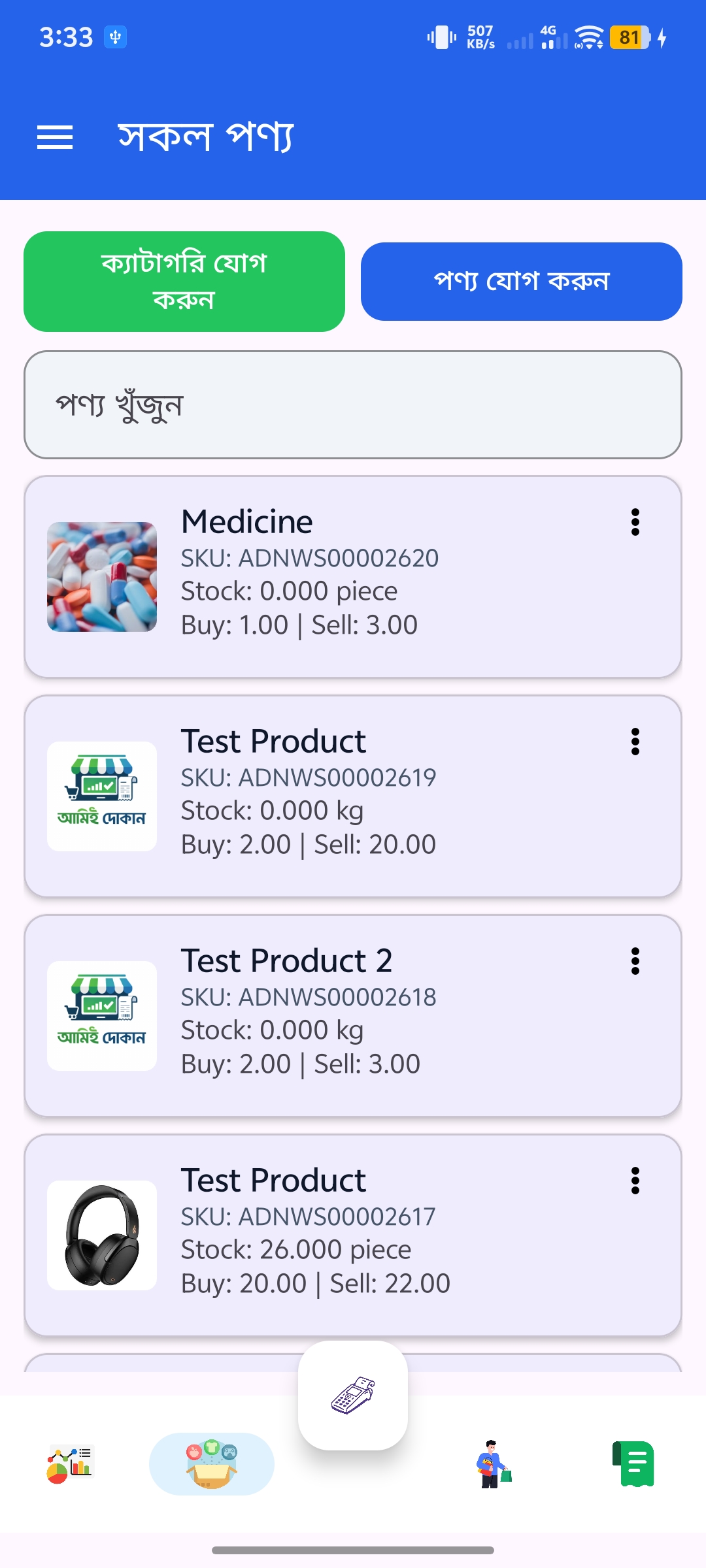This screenshot has width=706, height=1568.
Task: Tap the app title in blue header
Action: pyautogui.click(x=206, y=137)
